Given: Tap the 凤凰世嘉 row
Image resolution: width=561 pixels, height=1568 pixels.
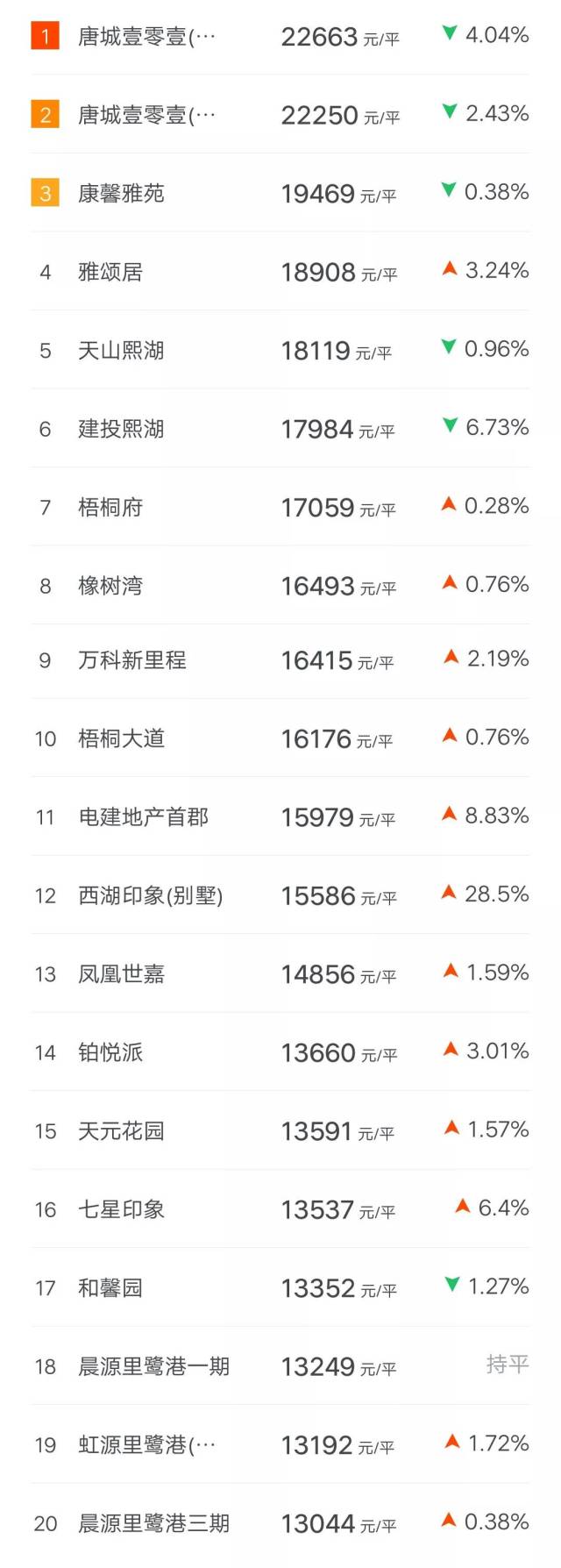Looking at the screenshot, I should click(121, 974).
